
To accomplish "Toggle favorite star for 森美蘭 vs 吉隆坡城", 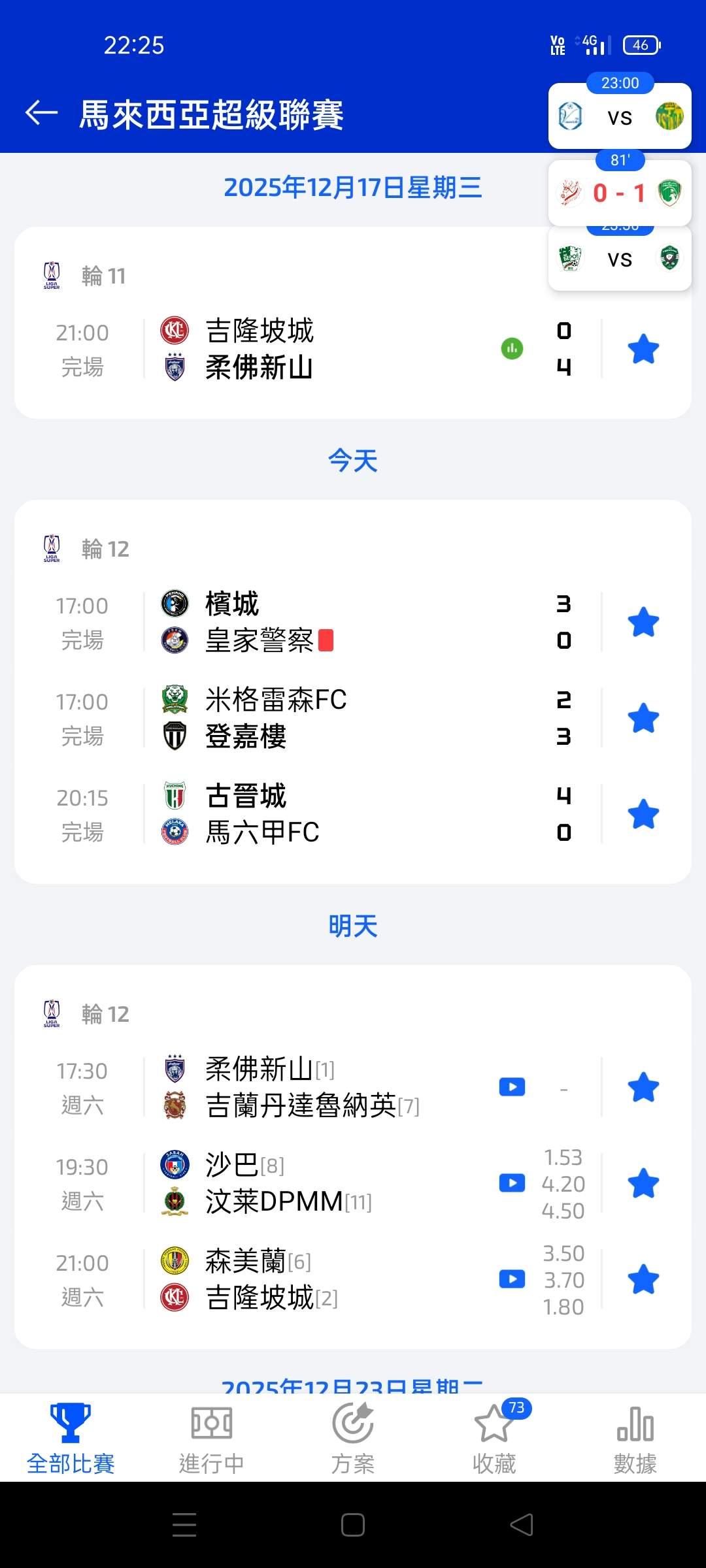I will (x=643, y=1279).
